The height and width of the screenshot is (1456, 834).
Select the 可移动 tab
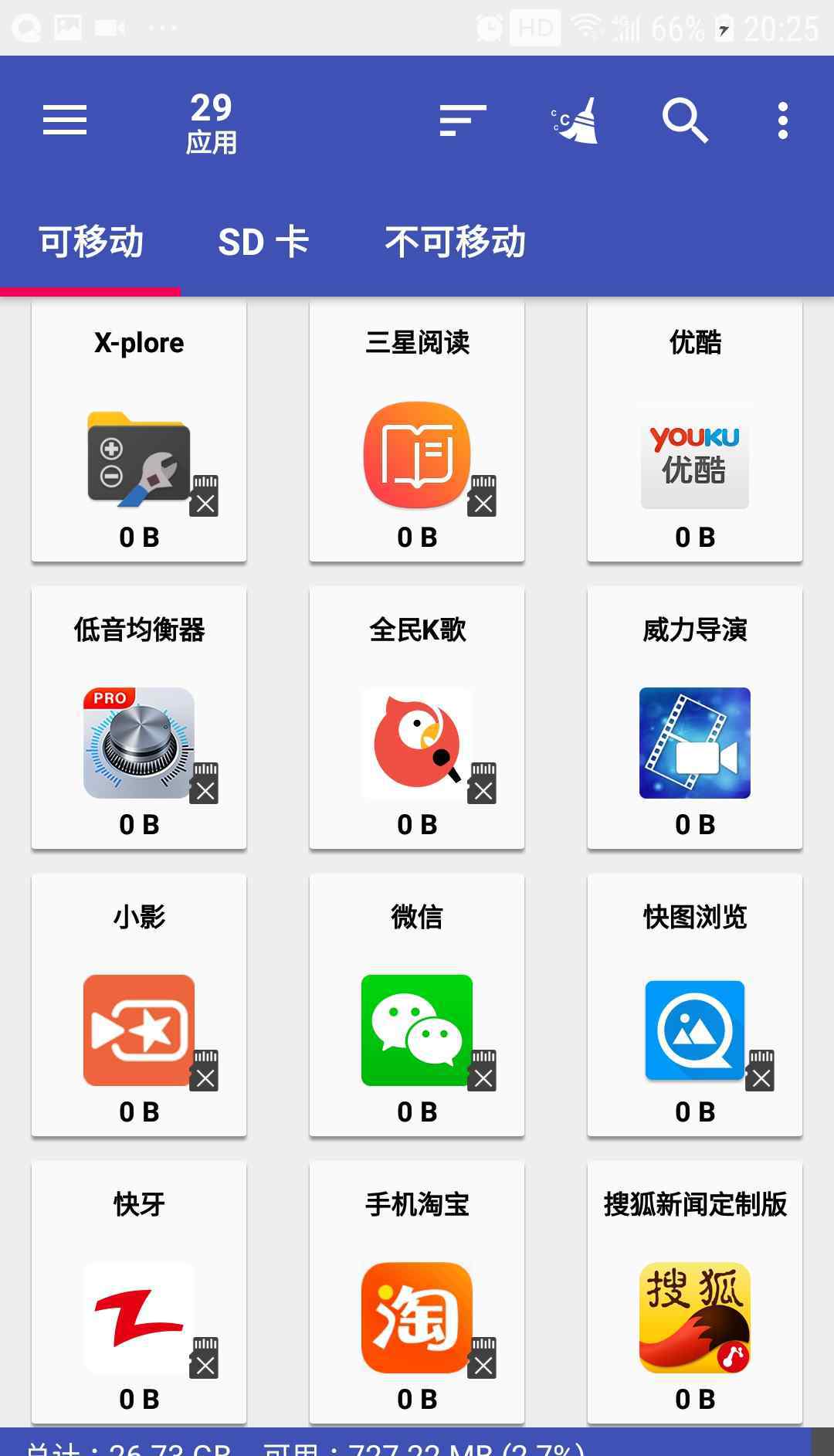click(x=90, y=243)
